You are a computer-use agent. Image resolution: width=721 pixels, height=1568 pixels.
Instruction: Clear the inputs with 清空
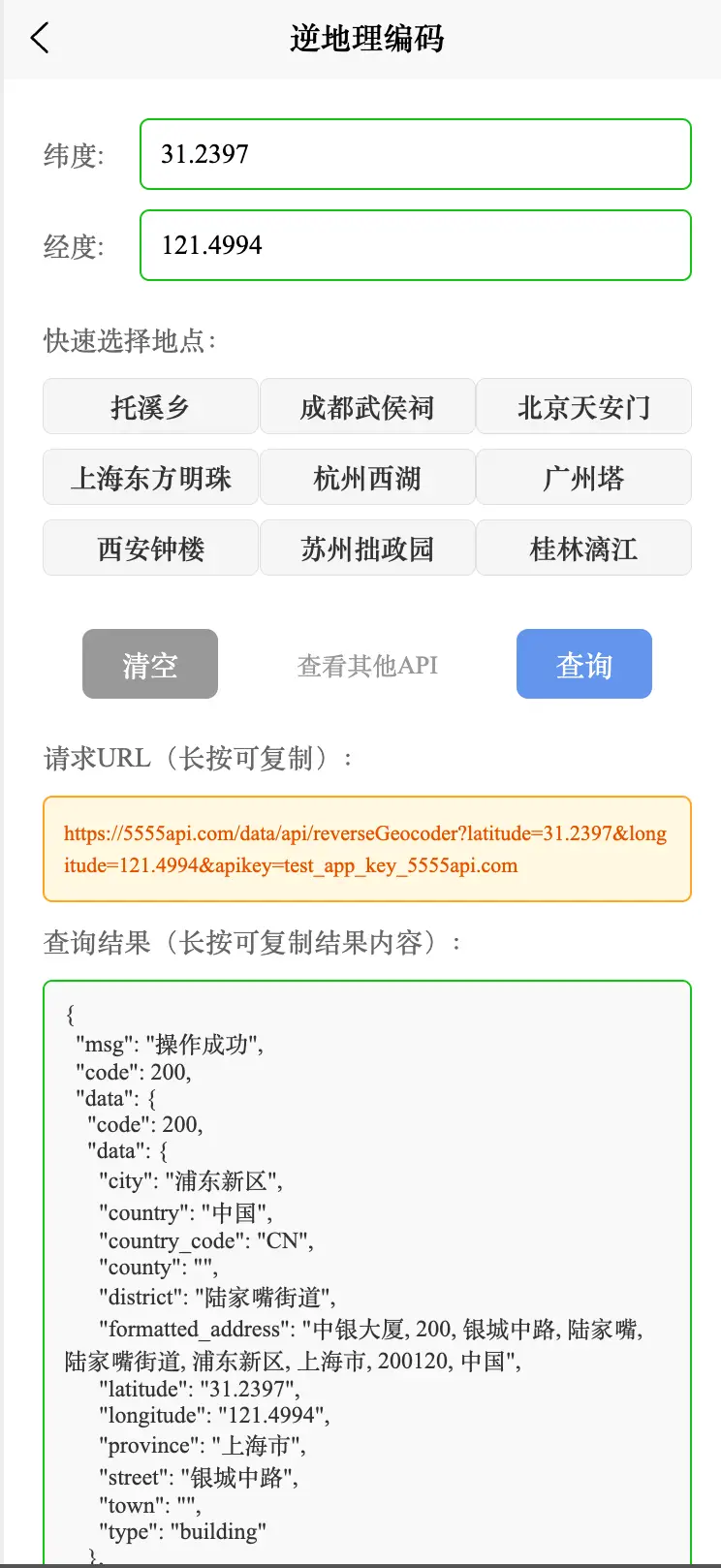point(150,665)
